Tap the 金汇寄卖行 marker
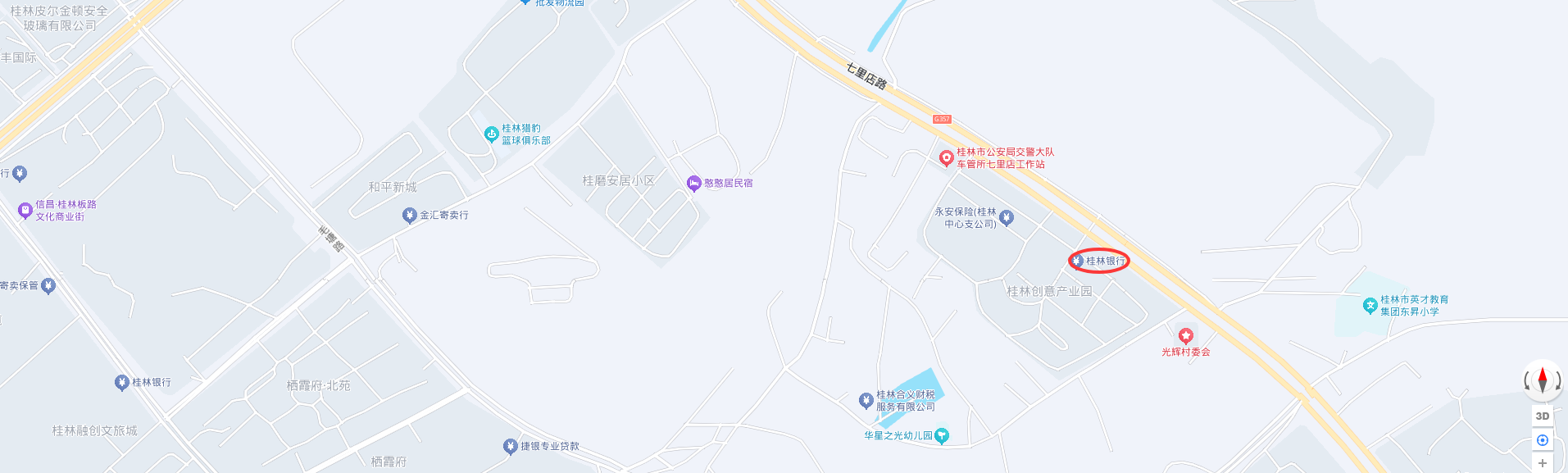1568x473 pixels. (410, 215)
